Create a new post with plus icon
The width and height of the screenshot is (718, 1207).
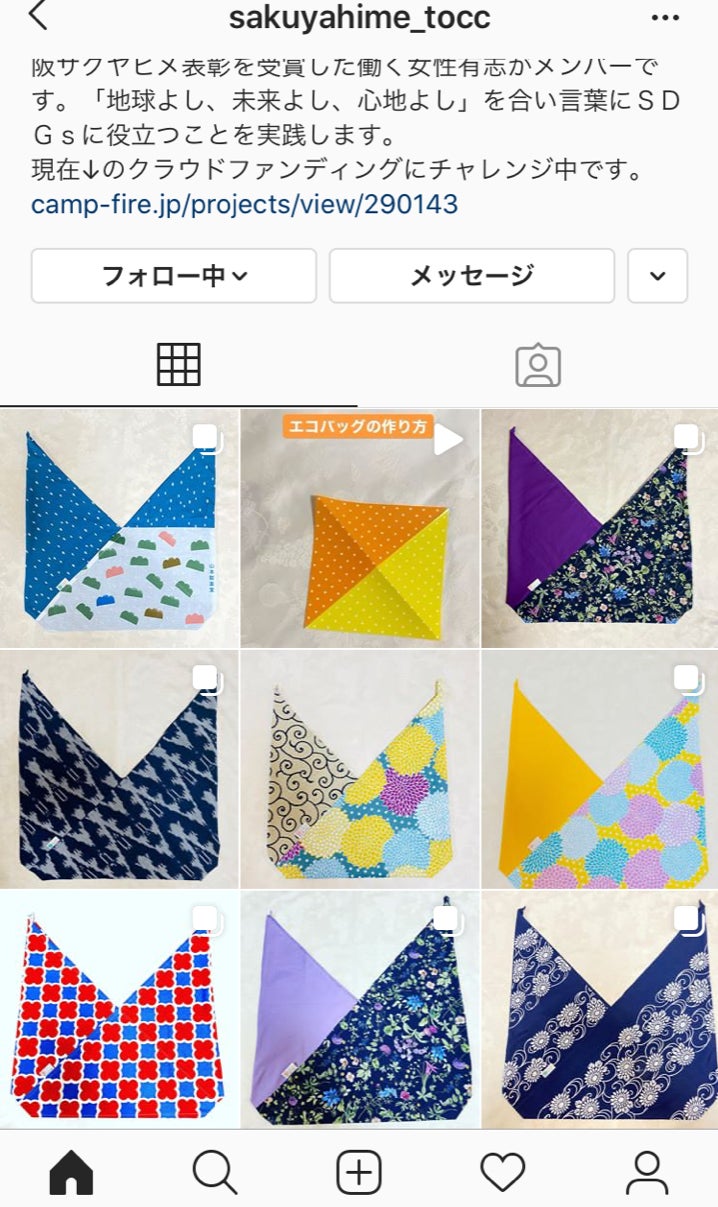coord(359,1171)
